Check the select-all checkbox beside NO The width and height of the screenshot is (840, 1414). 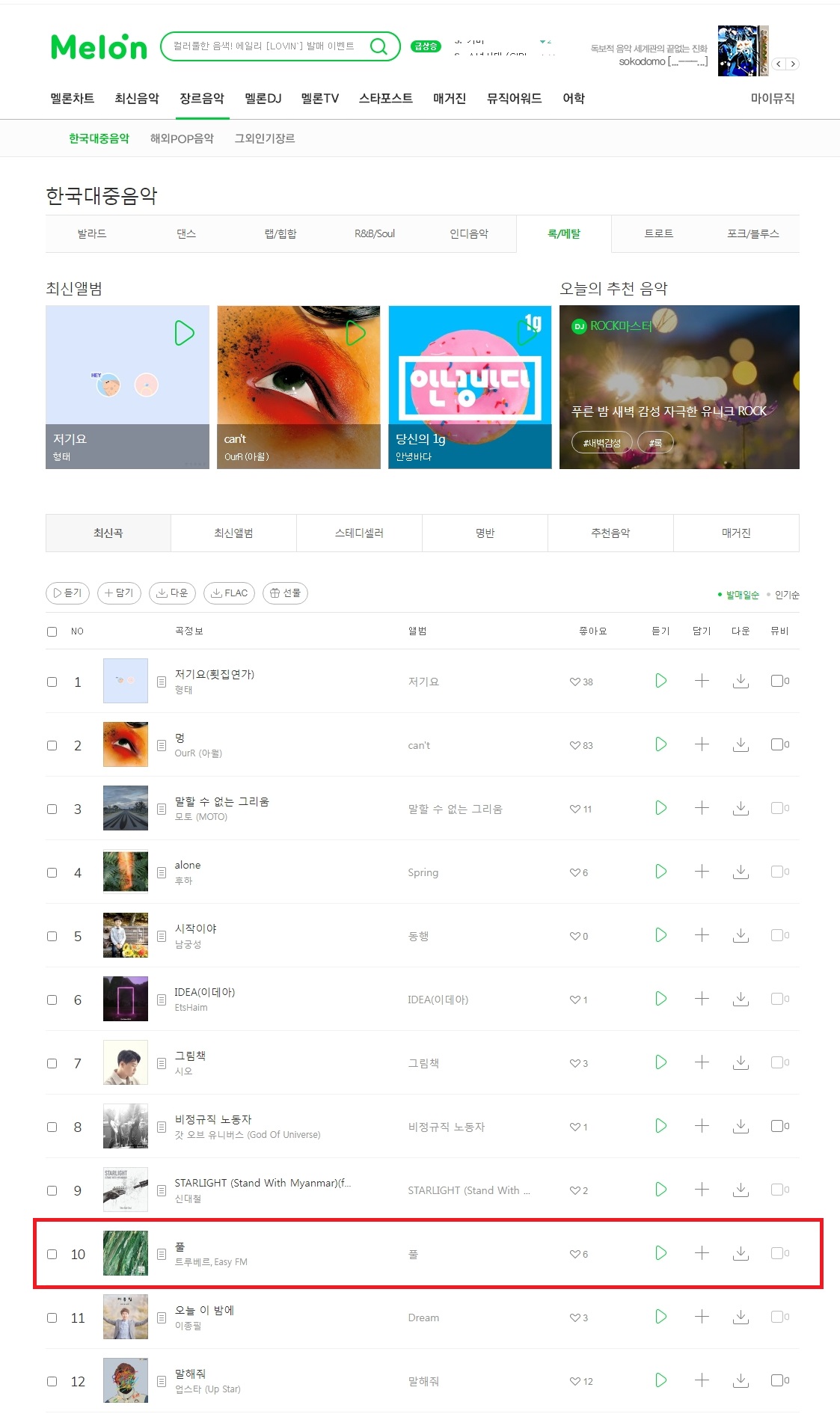tap(52, 631)
